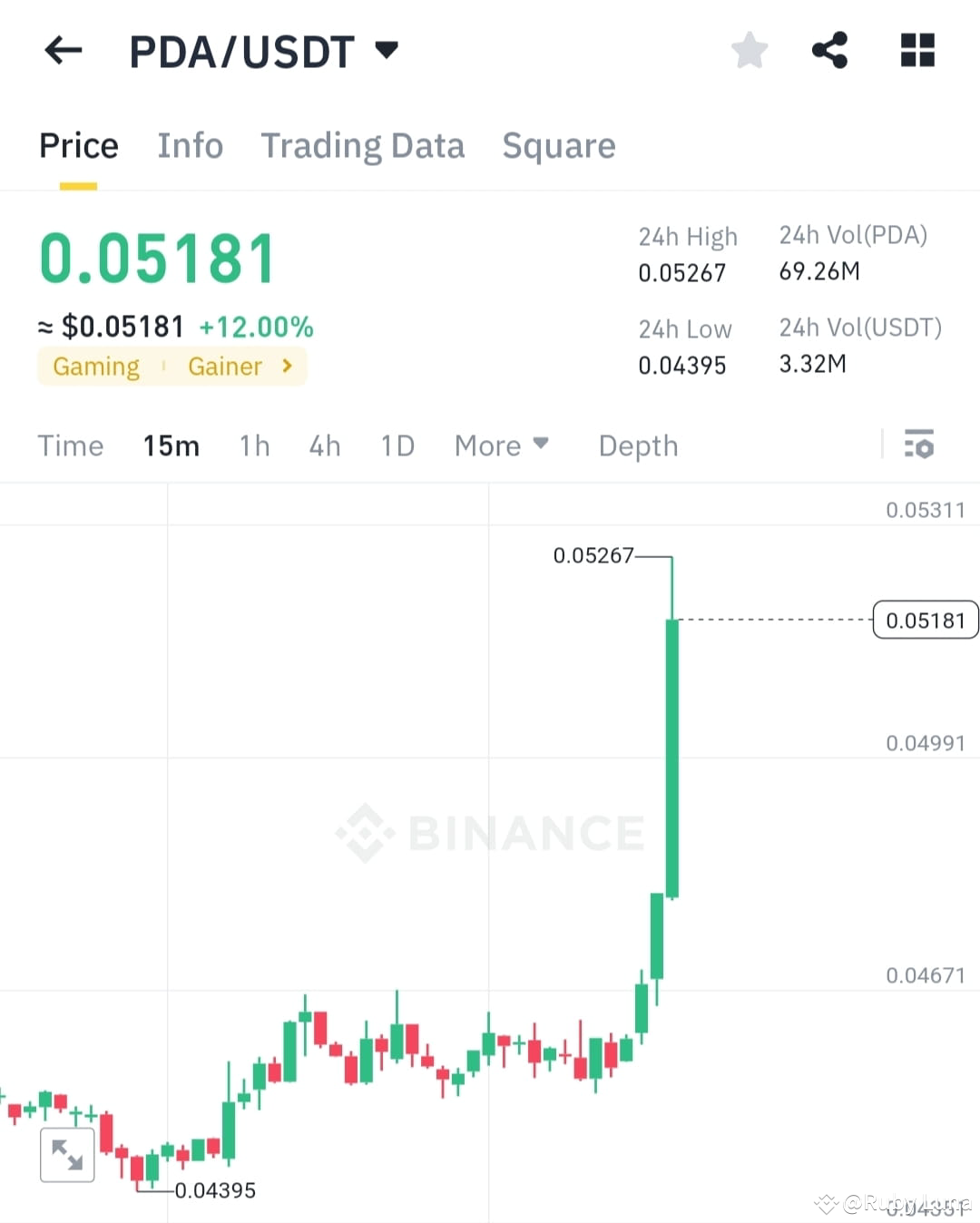
Task: Enable the 1D candle interval
Action: (397, 445)
